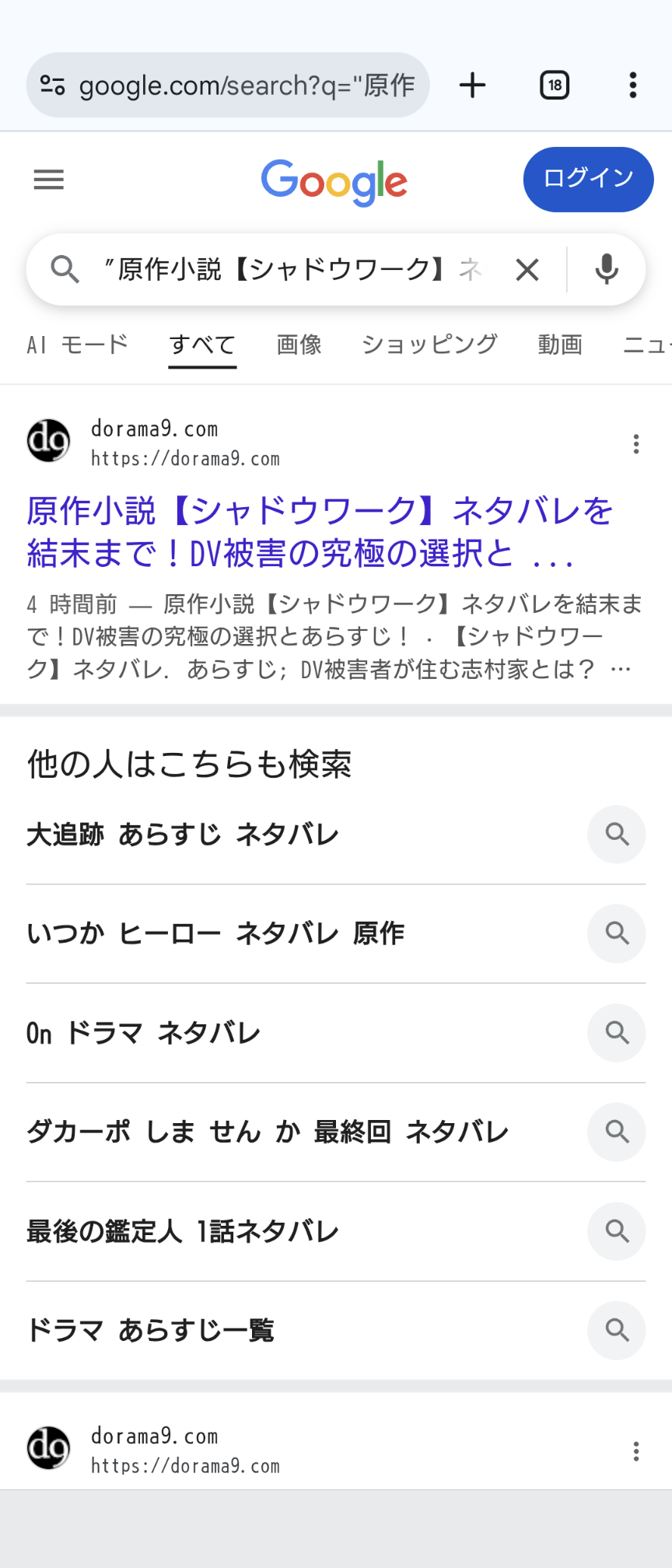Search for 大追跡 あらすじ ネタバレ
This screenshot has width=672, height=1568.
click(x=183, y=835)
